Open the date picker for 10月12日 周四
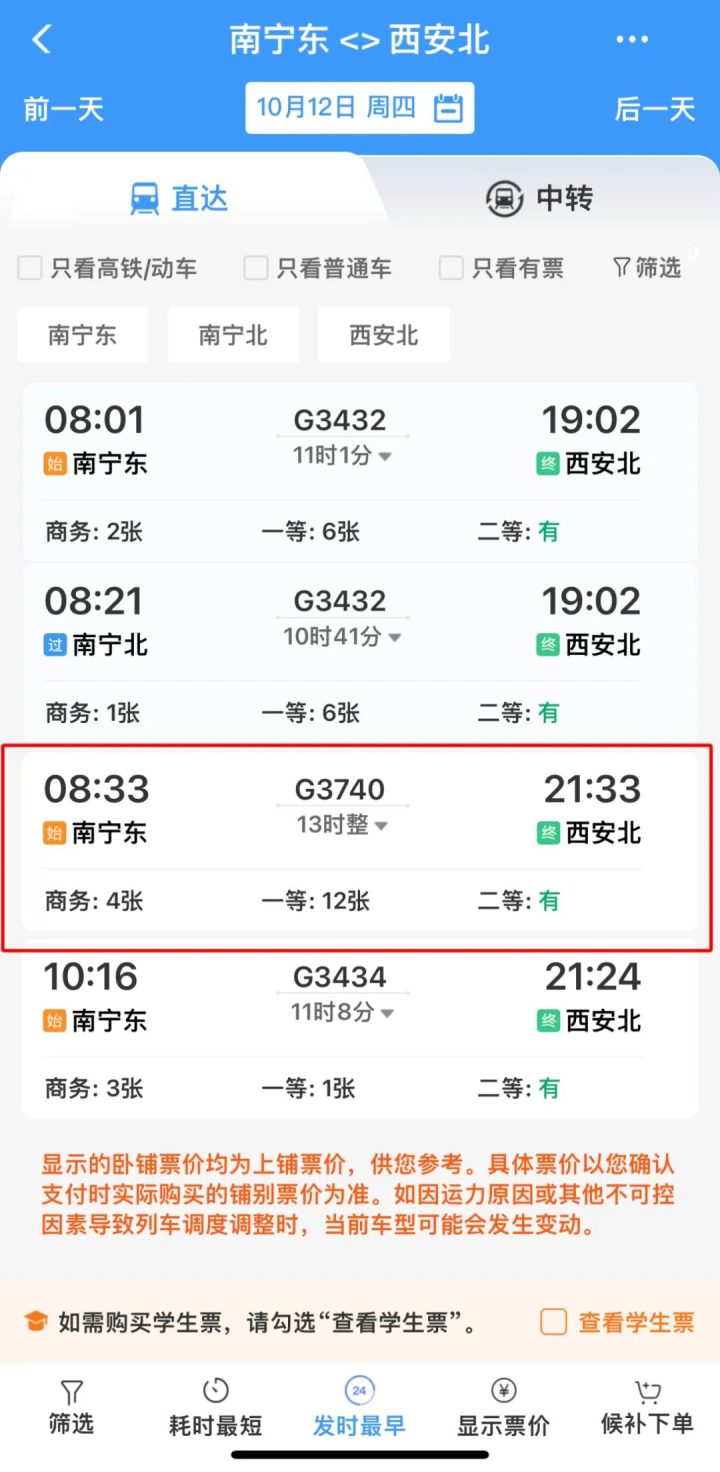This screenshot has height=1472, width=720. tap(360, 108)
